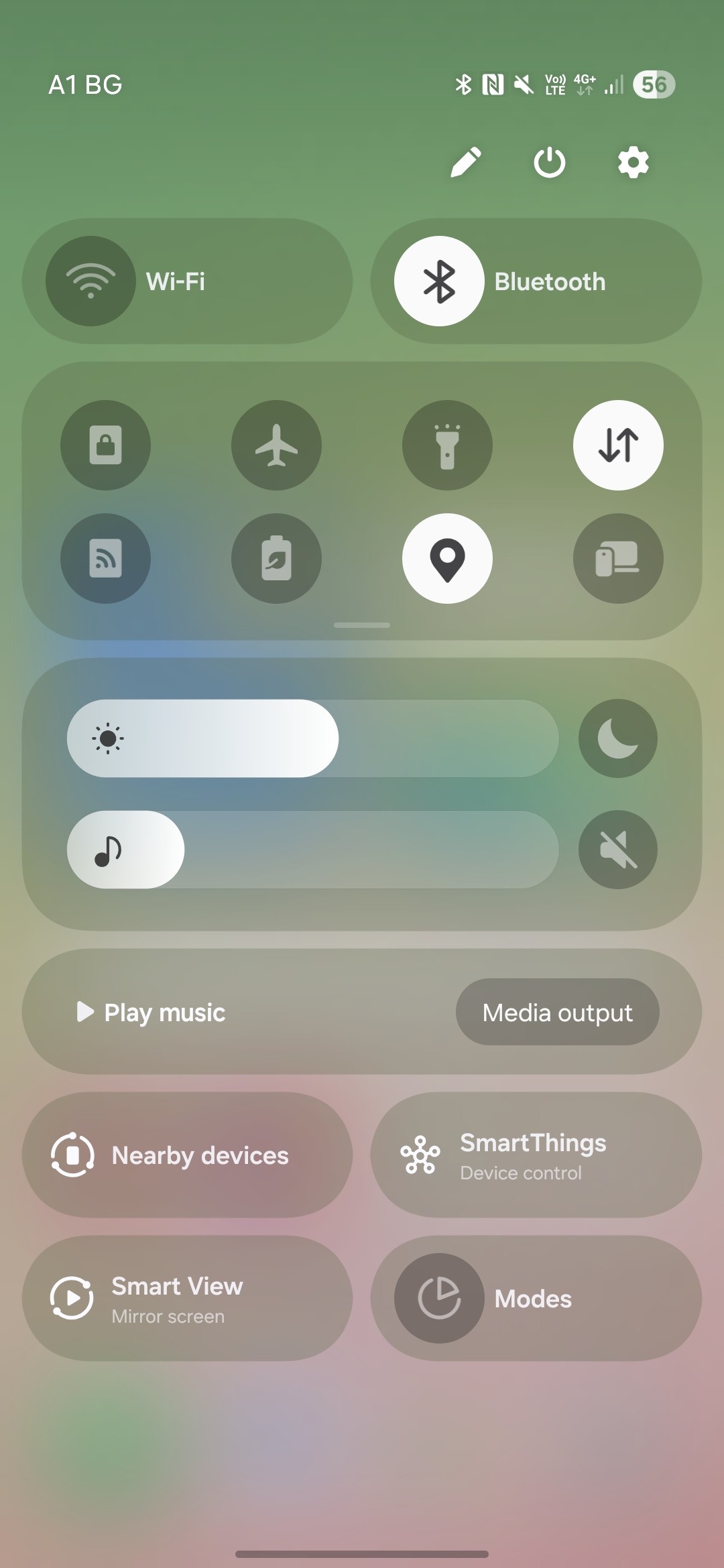
Task: Open the power off menu
Action: point(549,162)
